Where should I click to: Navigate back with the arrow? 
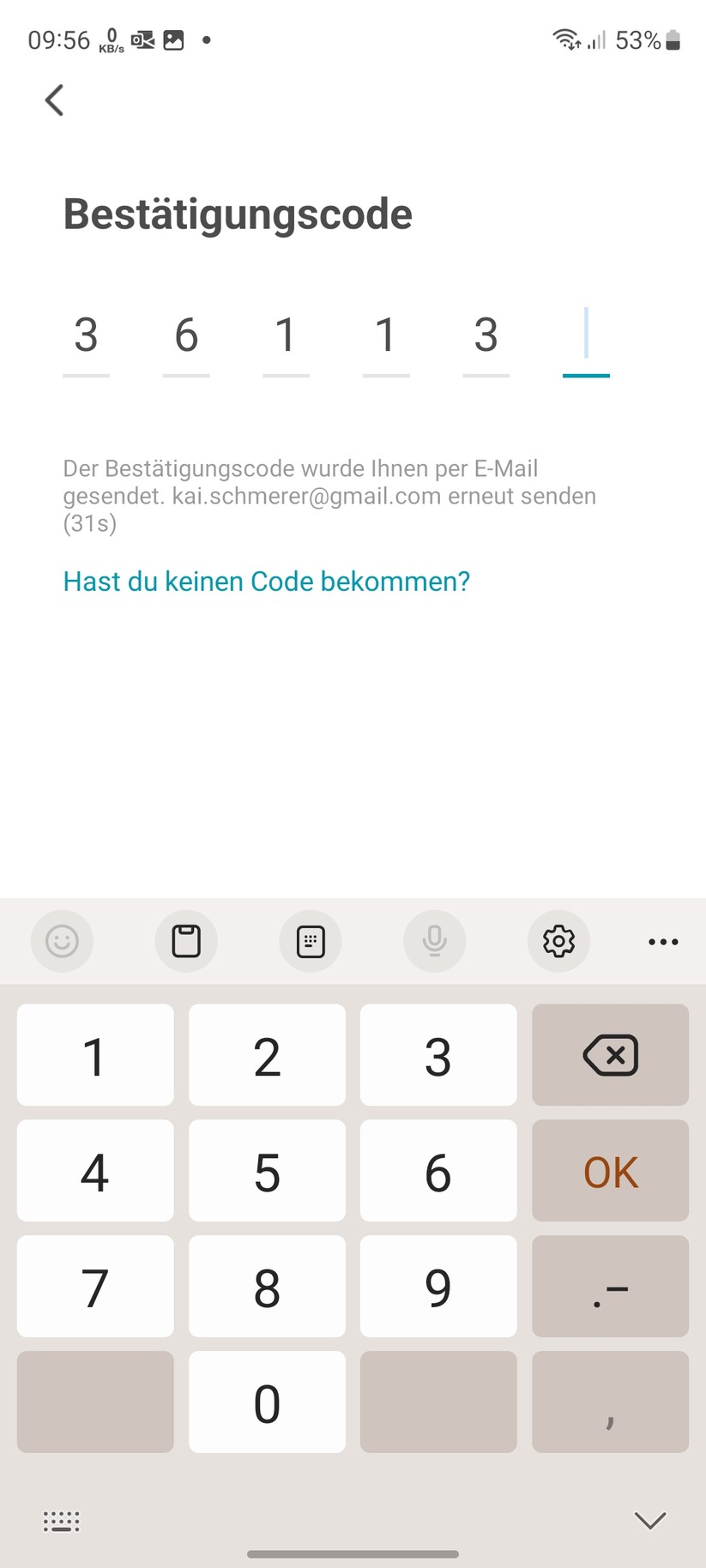[x=54, y=100]
